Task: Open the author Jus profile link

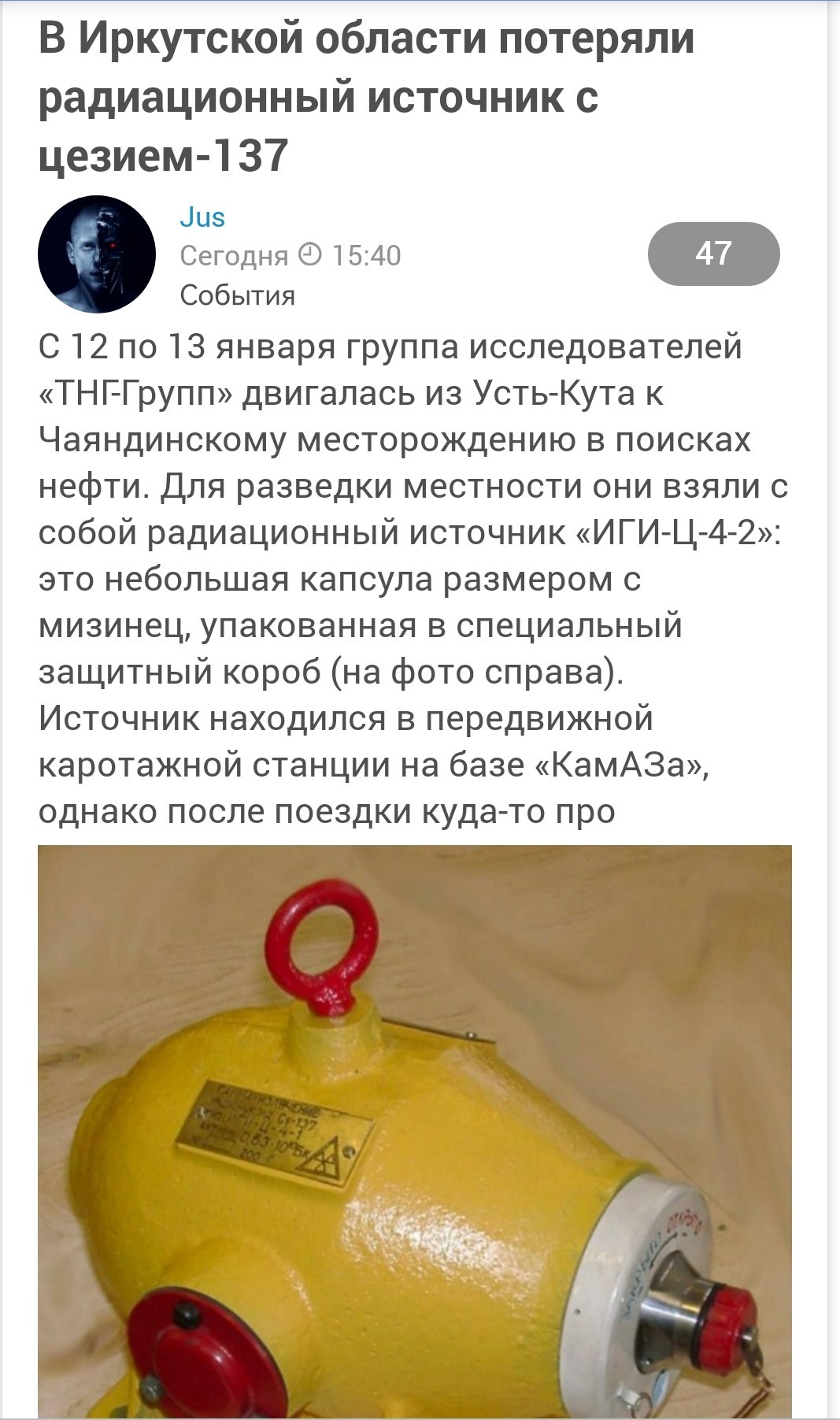Action: pos(202,217)
